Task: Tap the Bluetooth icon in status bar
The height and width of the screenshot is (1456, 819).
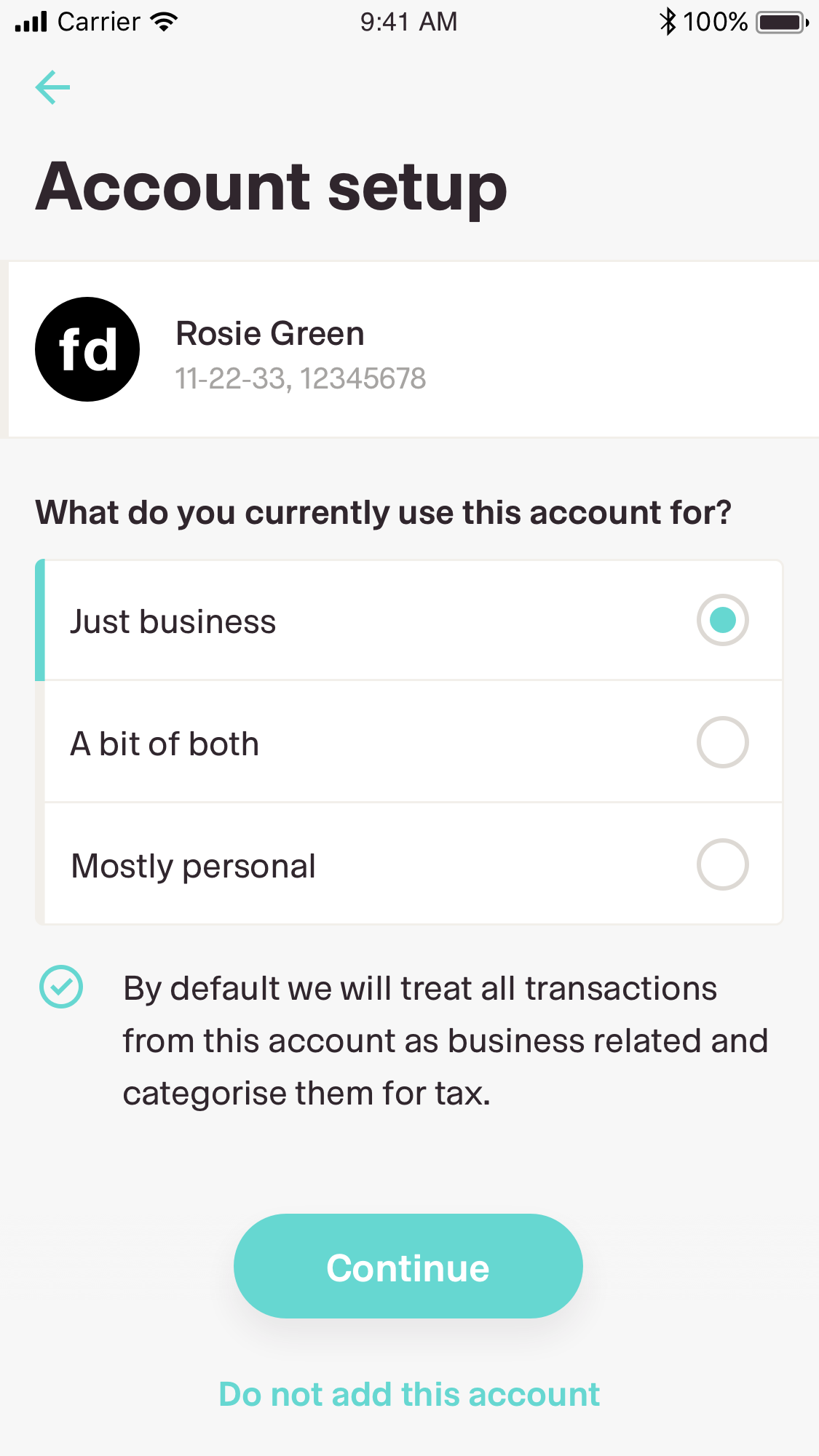Action: tap(668, 21)
